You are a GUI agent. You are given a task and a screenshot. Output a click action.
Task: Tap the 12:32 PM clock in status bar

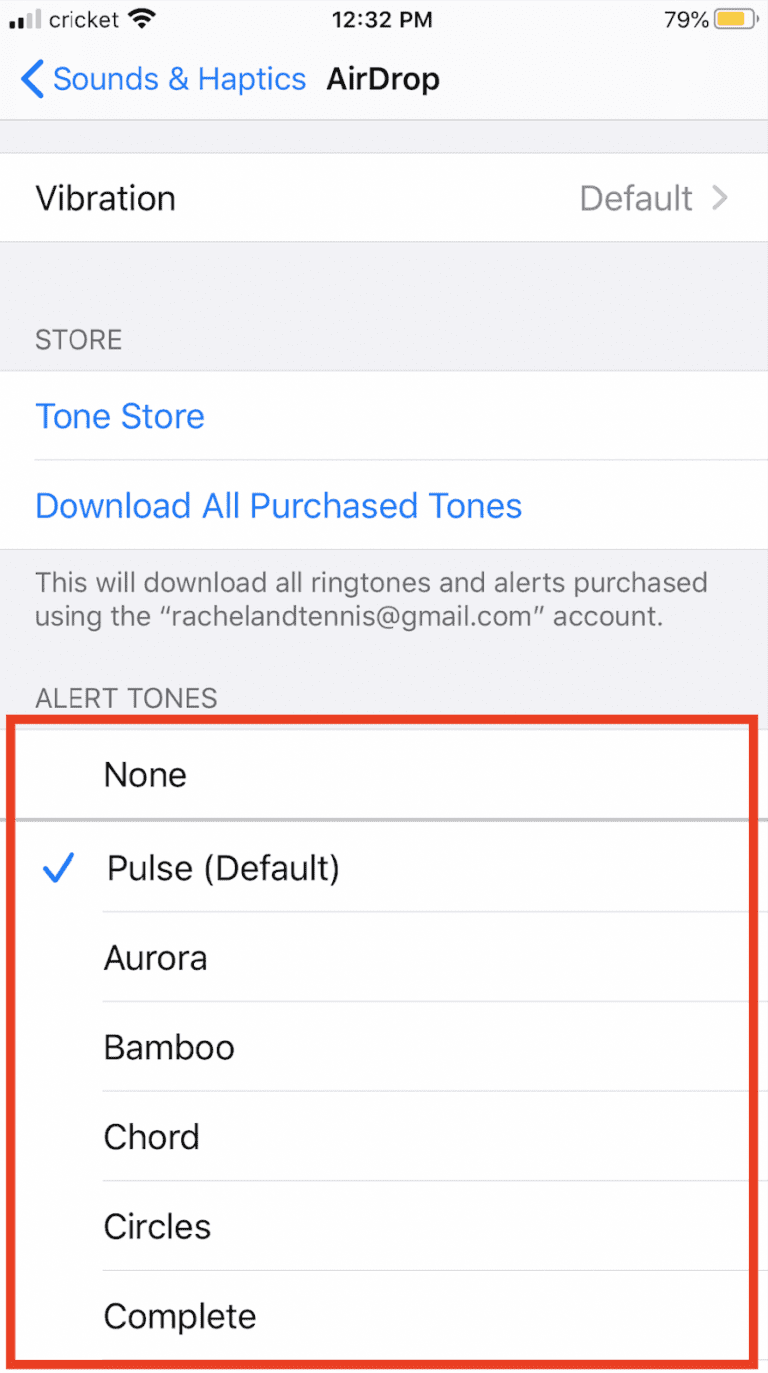pos(383,18)
